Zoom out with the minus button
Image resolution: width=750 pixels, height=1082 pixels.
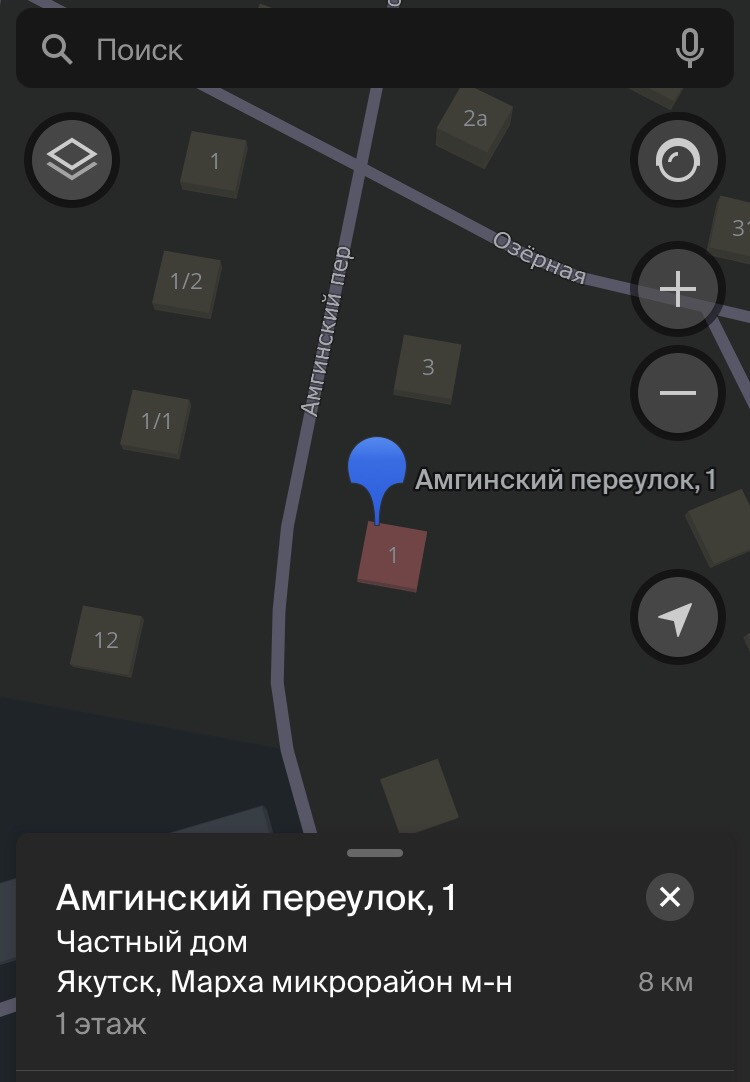(x=677, y=392)
